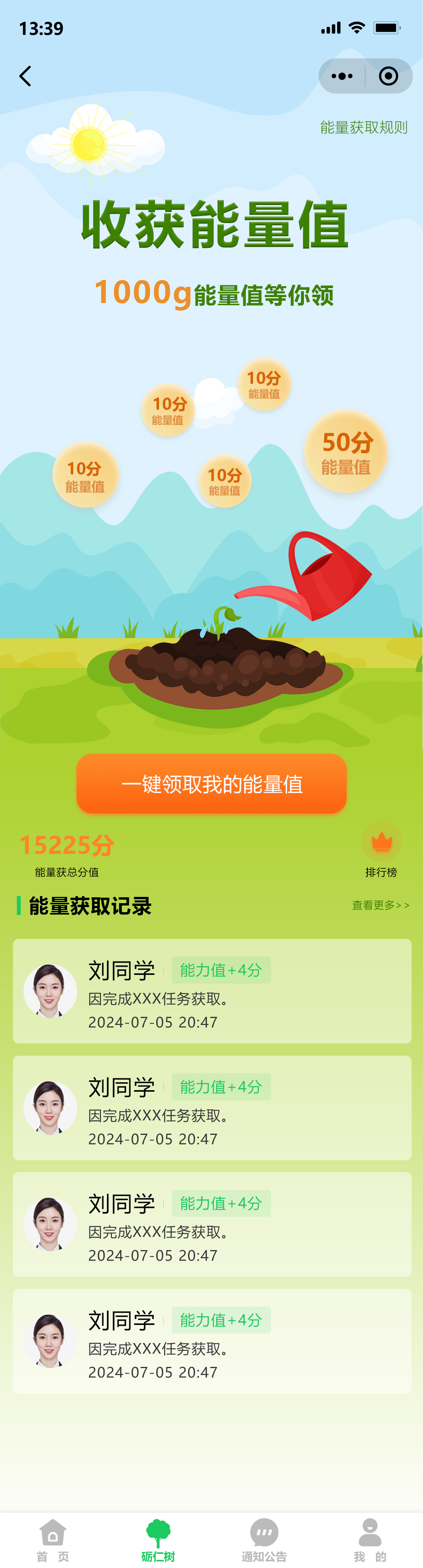The width and height of the screenshot is (423, 1568).
Task: Open the 通知公告 tab
Action: click(264, 1539)
